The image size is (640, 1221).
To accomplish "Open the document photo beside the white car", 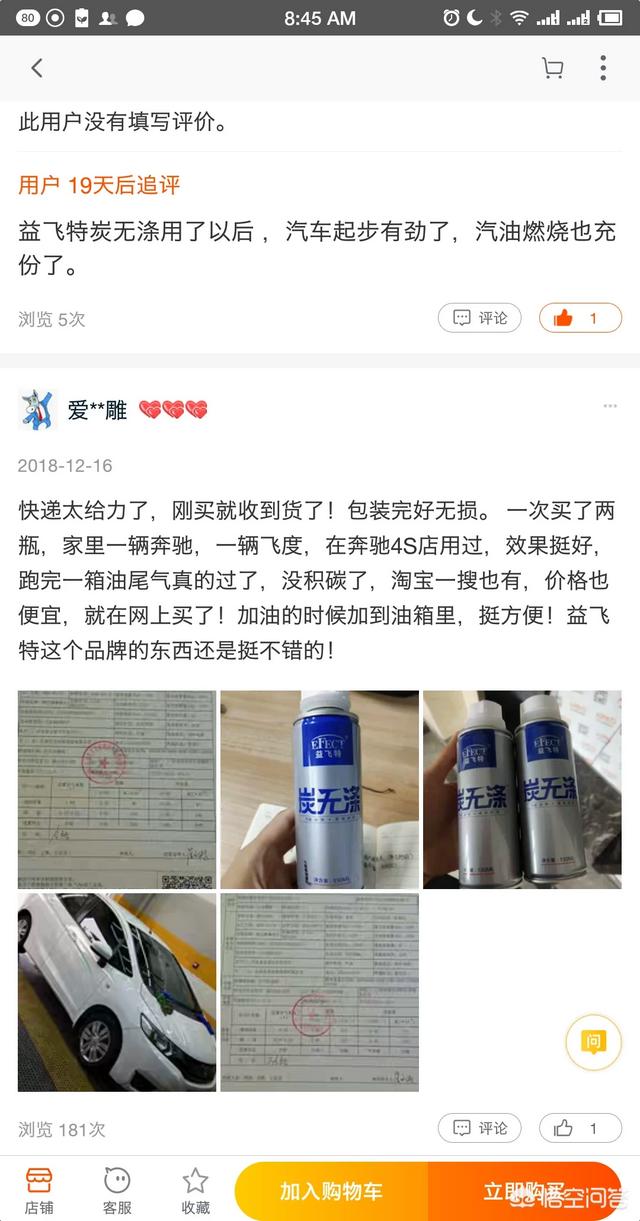I will 319,991.
